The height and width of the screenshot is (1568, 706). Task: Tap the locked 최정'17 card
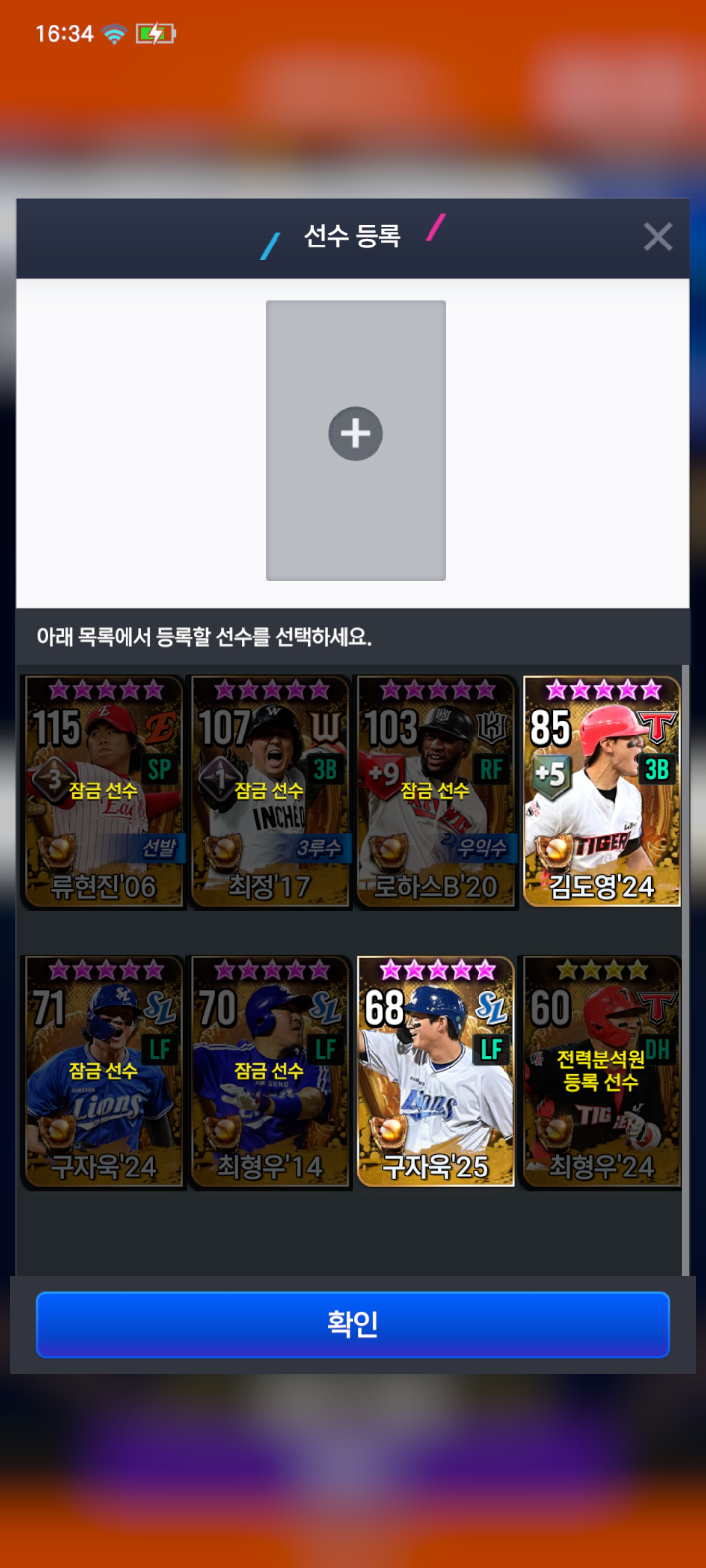pos(269,791)
